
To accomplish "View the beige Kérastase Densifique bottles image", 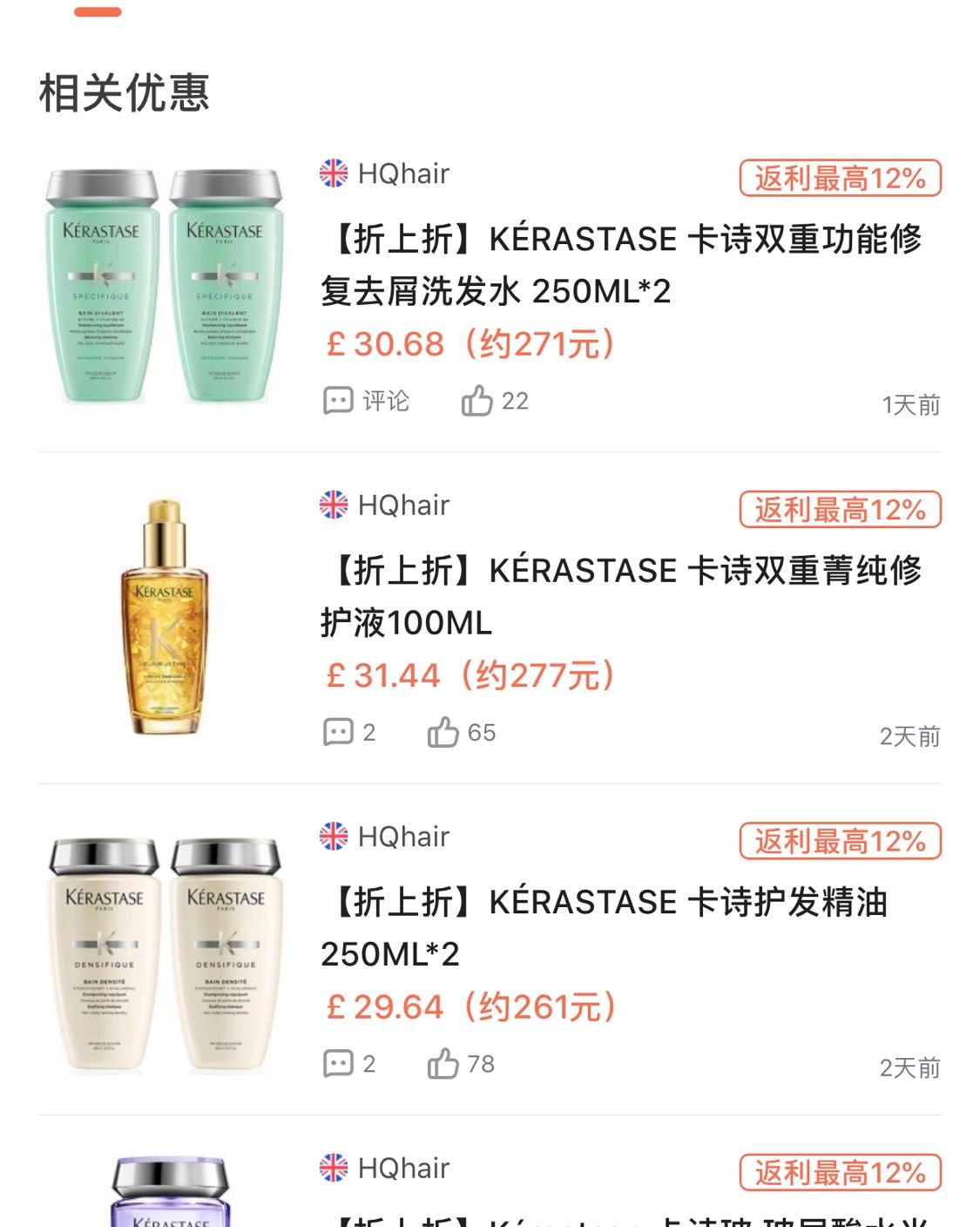I will pyautogui.click(x=164, y=954).
